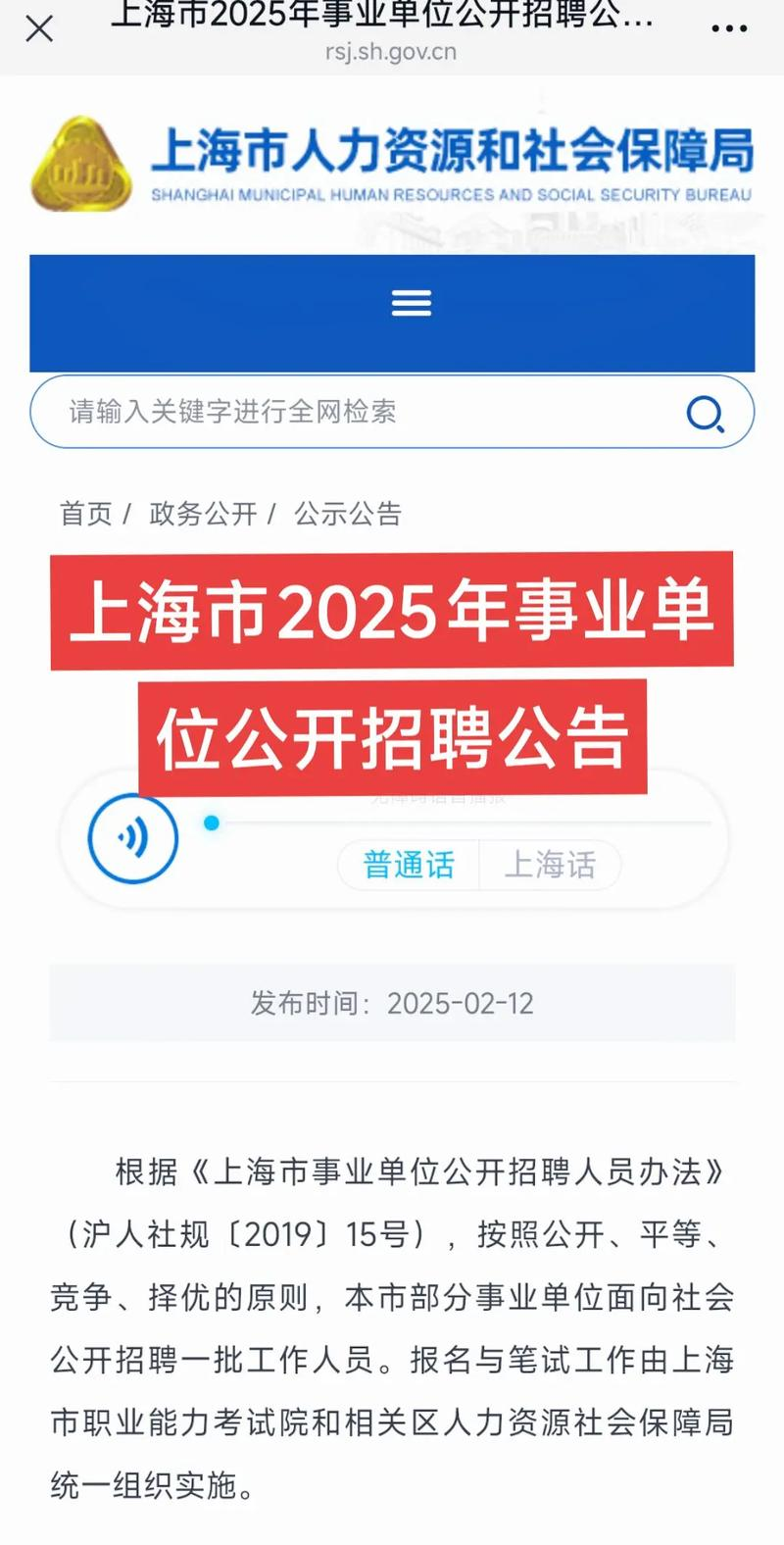
Task: Tap the blue audio progress slider dot
Action: pos(213,823)
